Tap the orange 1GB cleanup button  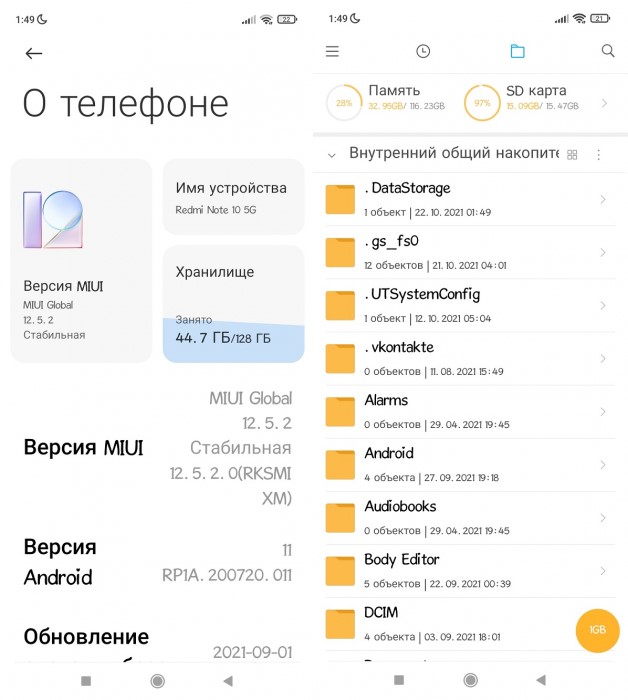click(597, 631)
